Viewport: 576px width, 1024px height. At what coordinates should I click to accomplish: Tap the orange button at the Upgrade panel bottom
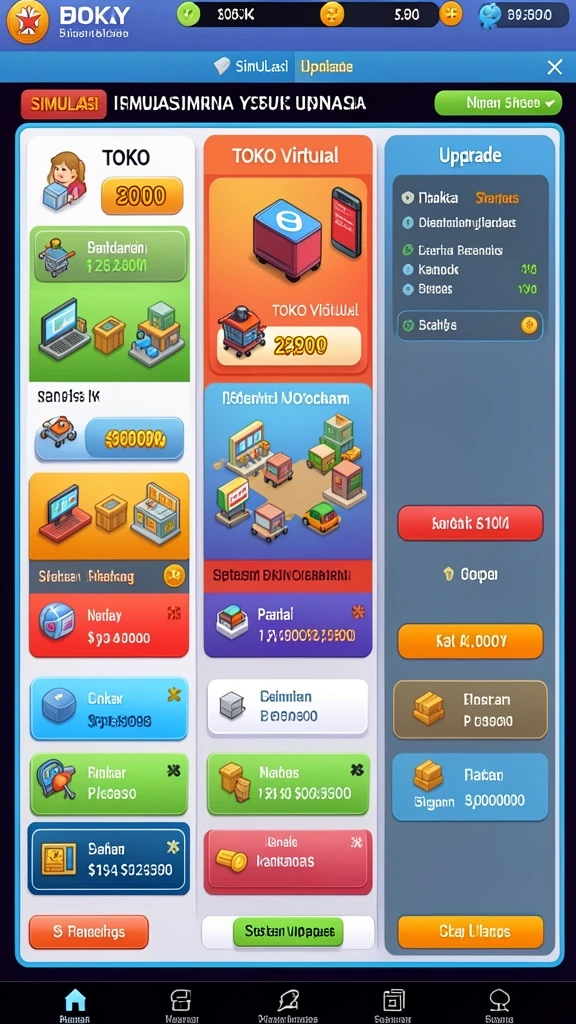pyautogui.click(x=470, y=932)
